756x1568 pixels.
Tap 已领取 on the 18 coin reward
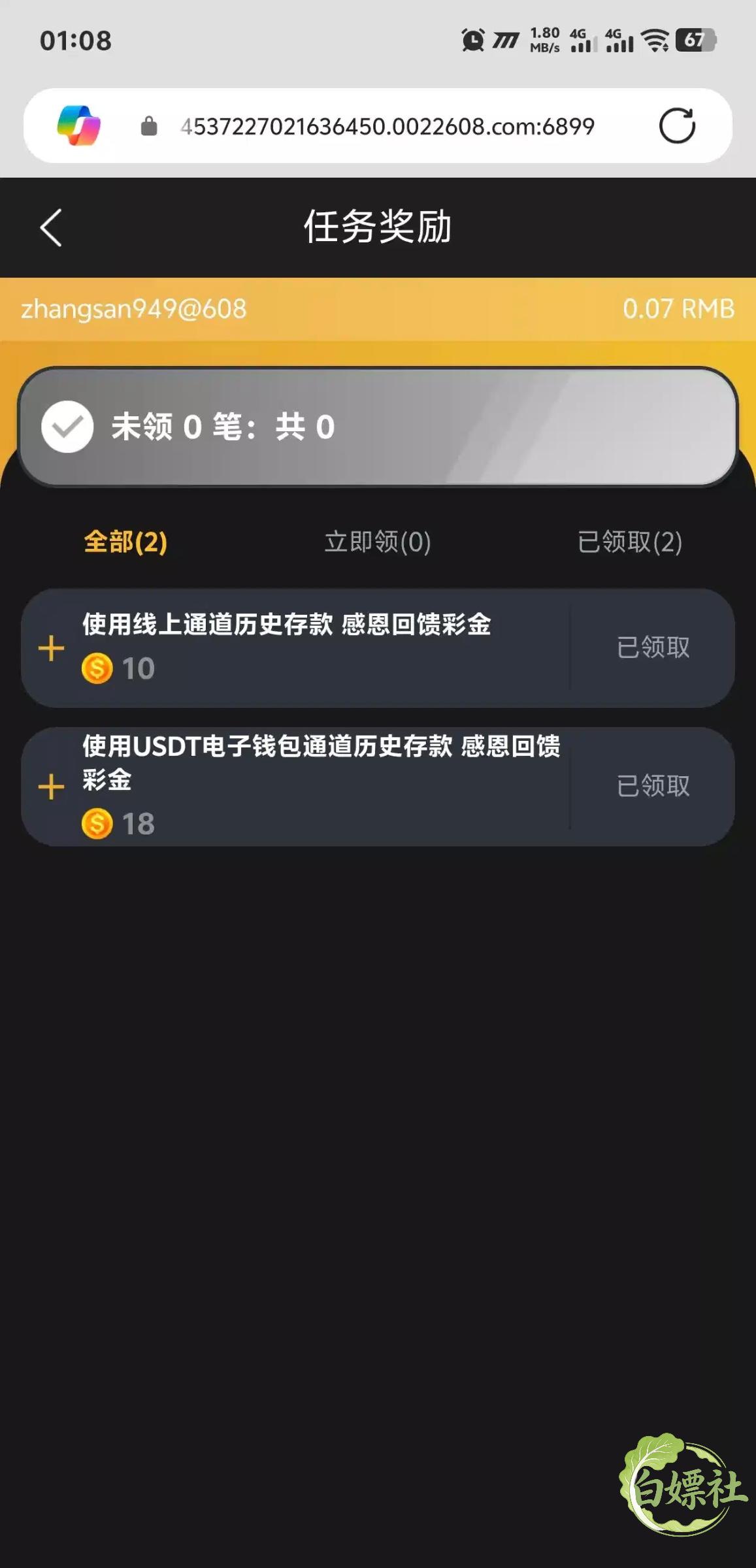click(x=653, y=786)
